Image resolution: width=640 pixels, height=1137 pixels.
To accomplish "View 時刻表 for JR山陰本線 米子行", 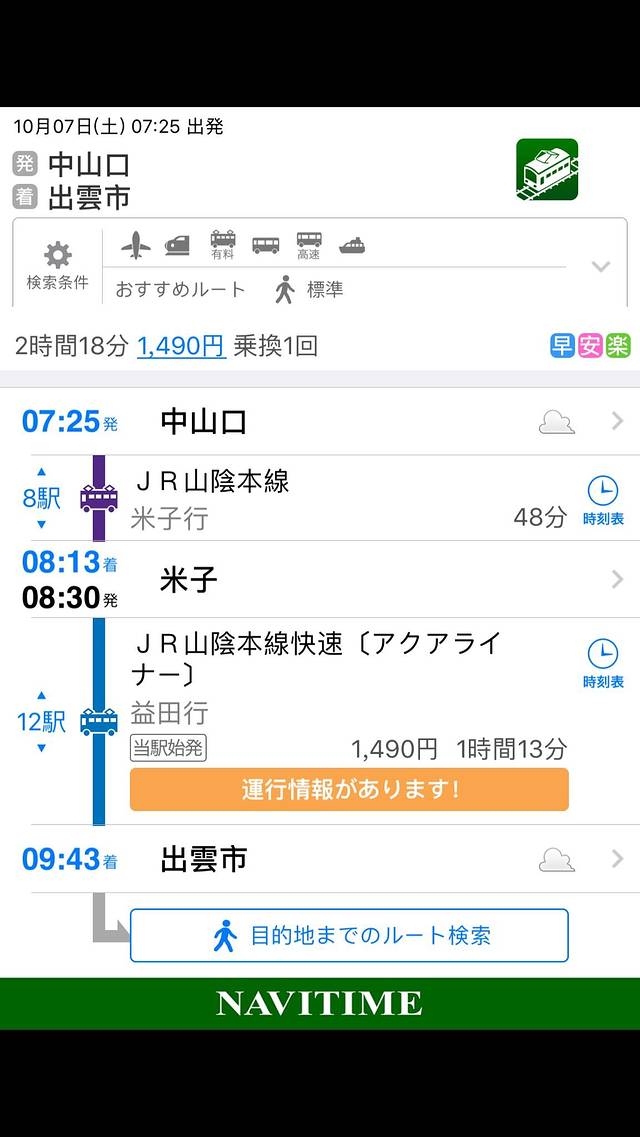I will (x=603, y=499).
